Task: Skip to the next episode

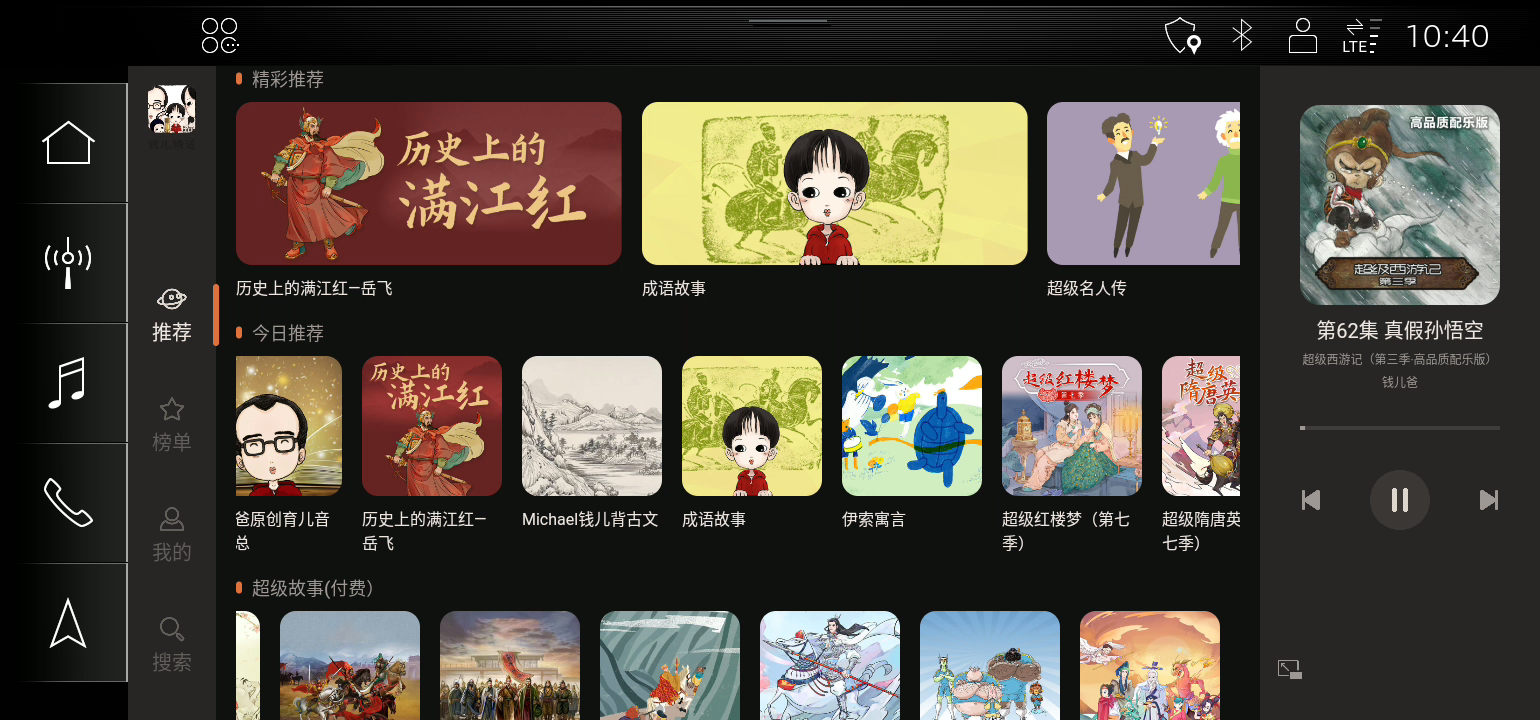Action: 1488,499
